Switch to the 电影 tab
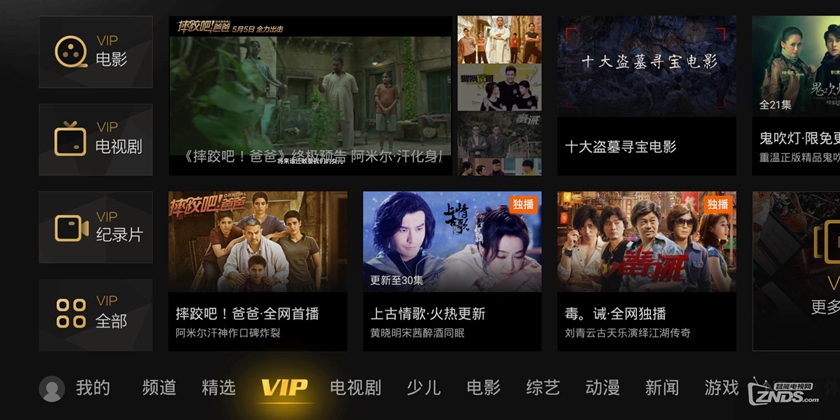Screen dimensions: 840x420 pos(484,388)
